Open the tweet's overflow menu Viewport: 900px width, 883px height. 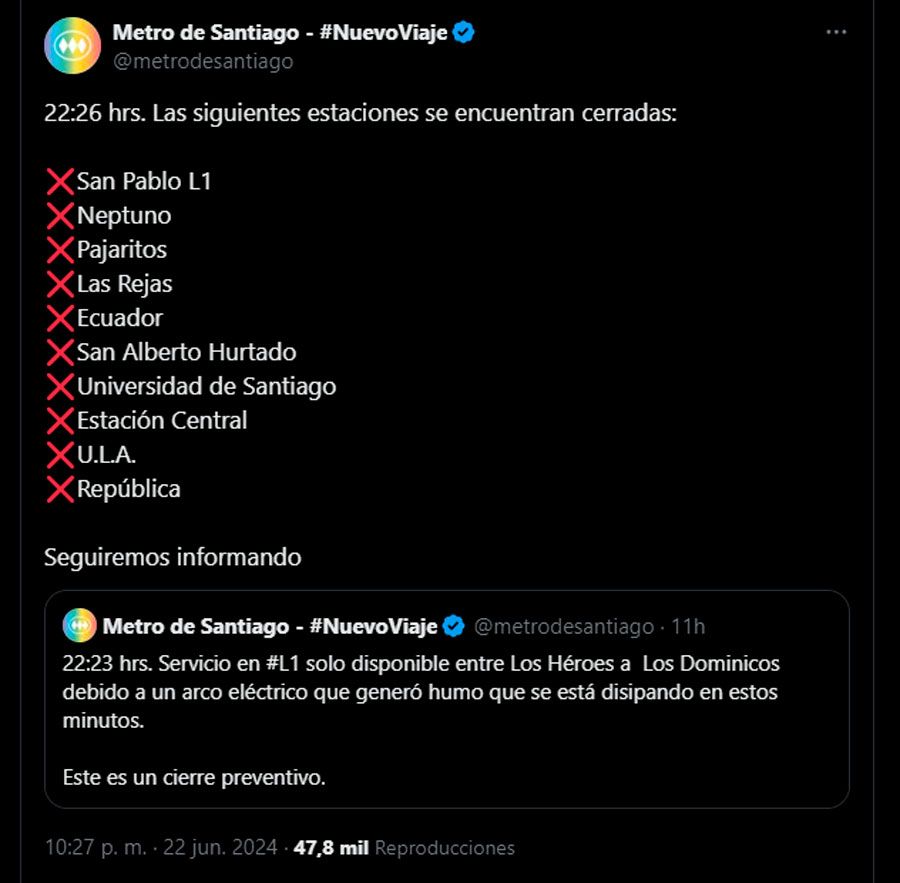[836, 33]
